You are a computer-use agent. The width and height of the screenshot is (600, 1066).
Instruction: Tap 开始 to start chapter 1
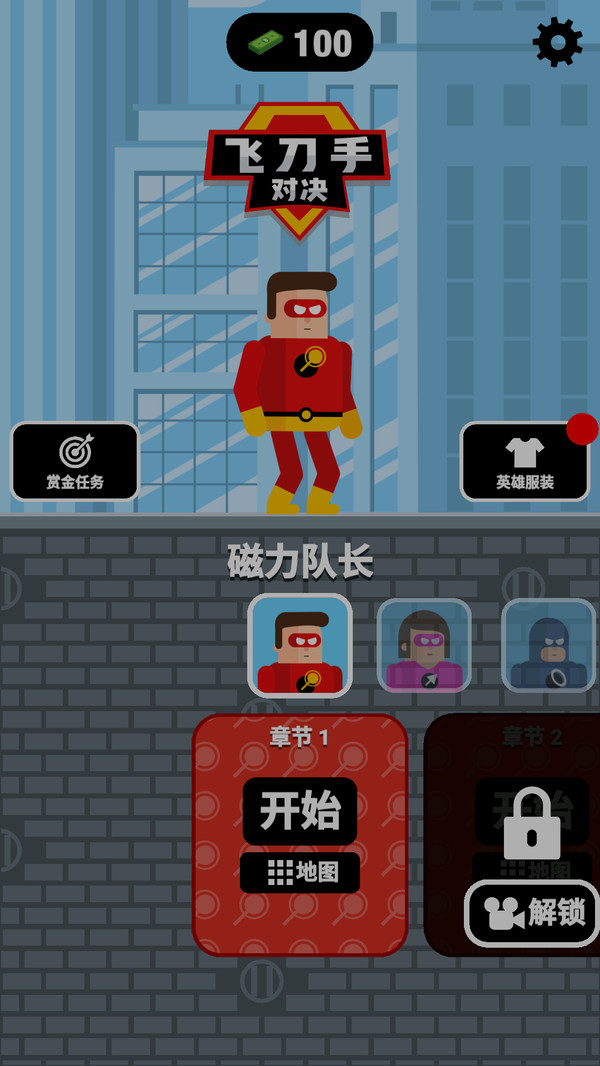[x=300, y=811]
